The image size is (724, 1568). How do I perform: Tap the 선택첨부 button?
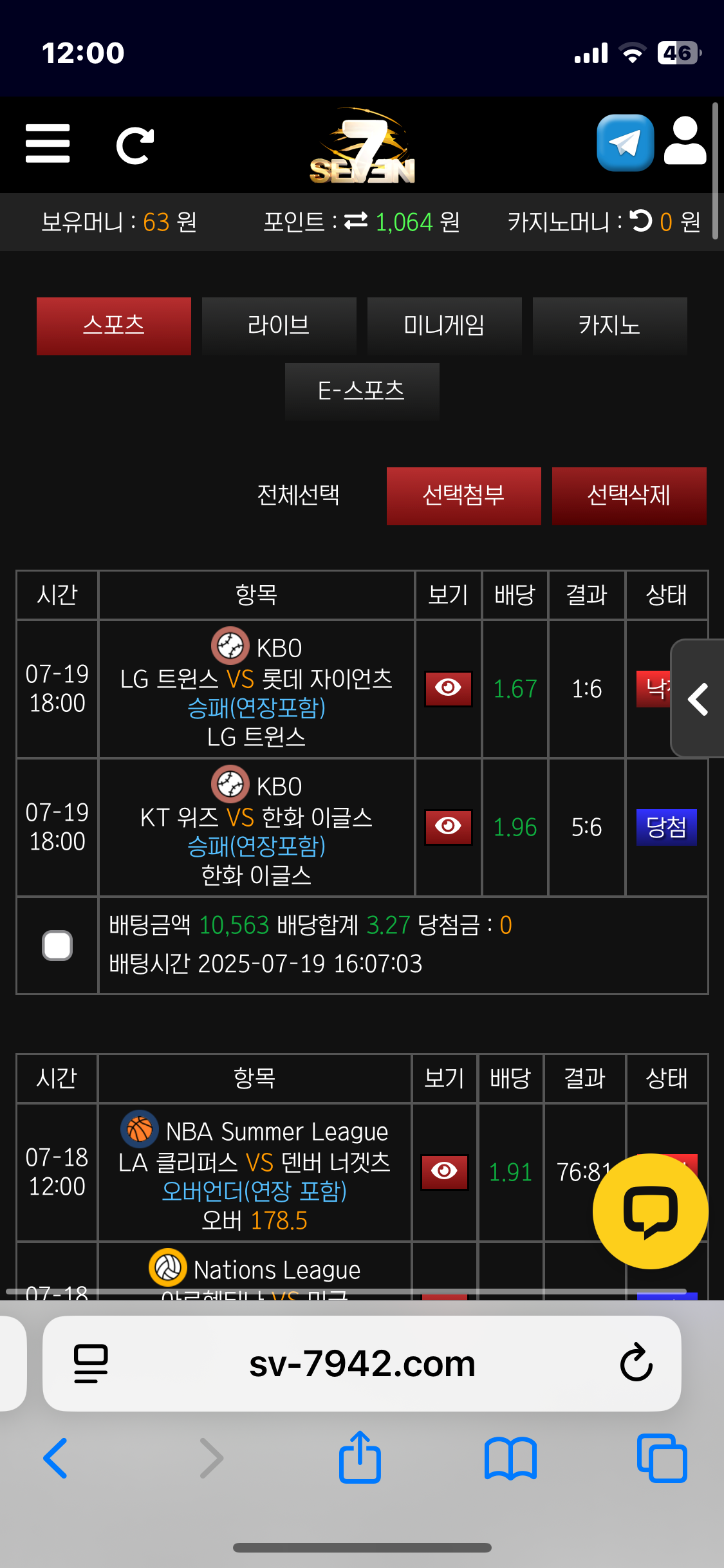pos(463,496)
